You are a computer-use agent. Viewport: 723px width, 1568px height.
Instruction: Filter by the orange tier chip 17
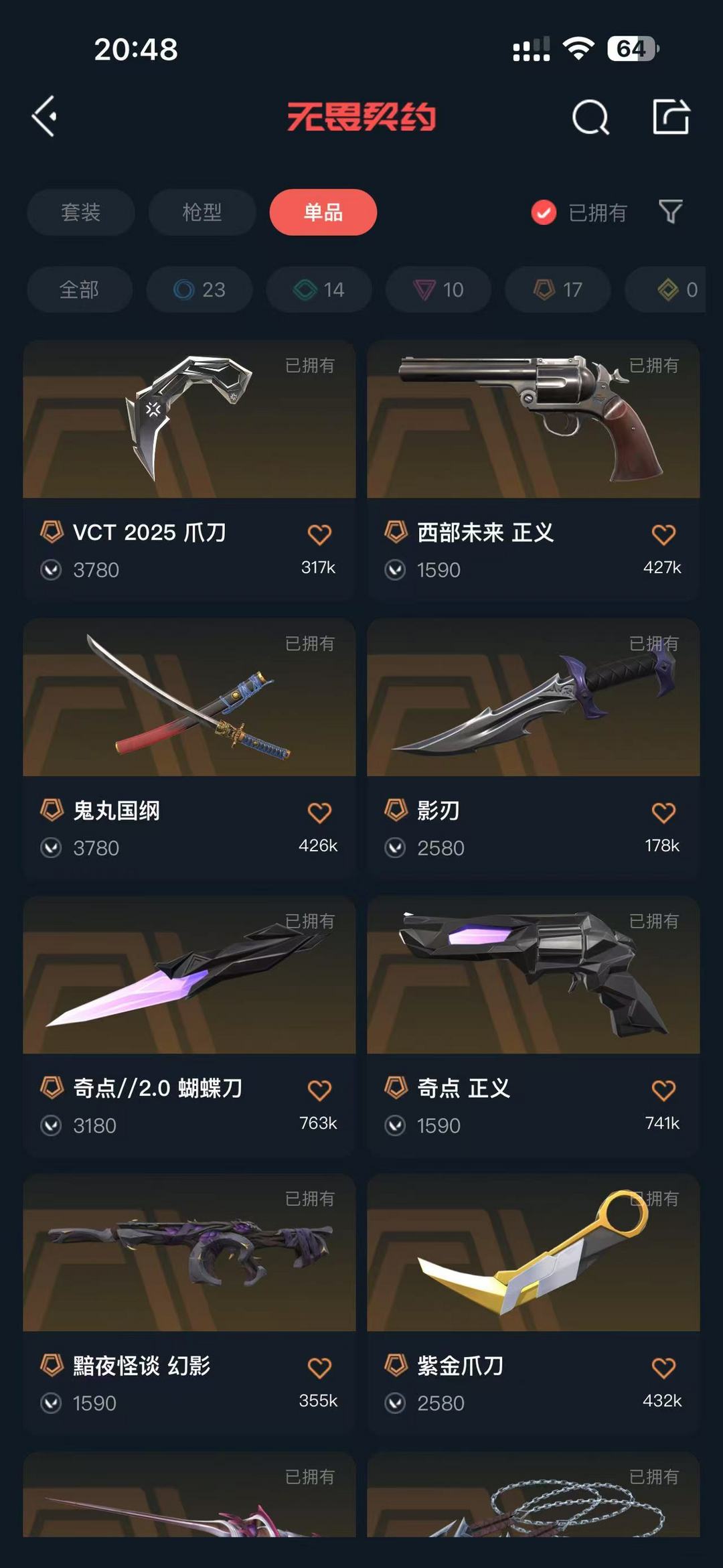(x=558, y=289)
